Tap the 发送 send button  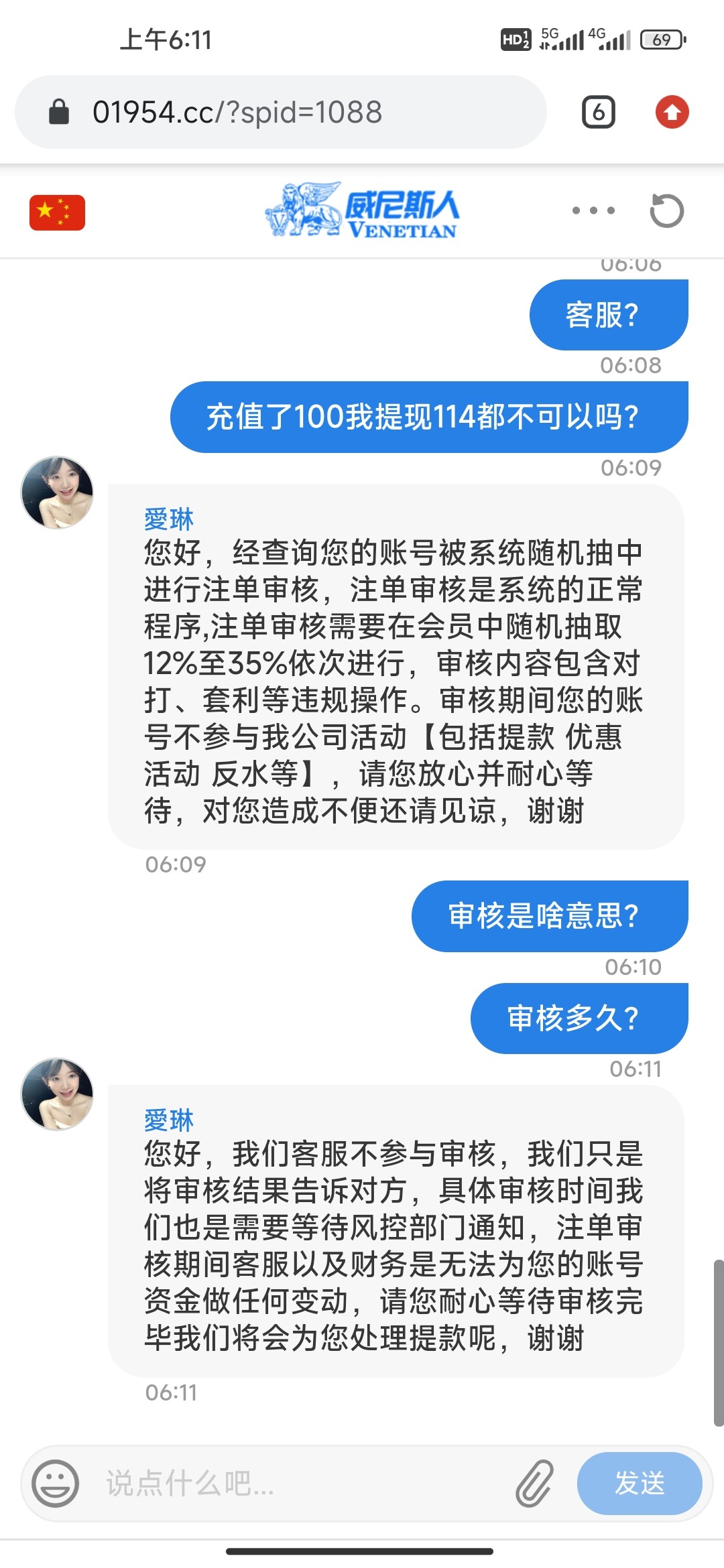pos(639,1483)
